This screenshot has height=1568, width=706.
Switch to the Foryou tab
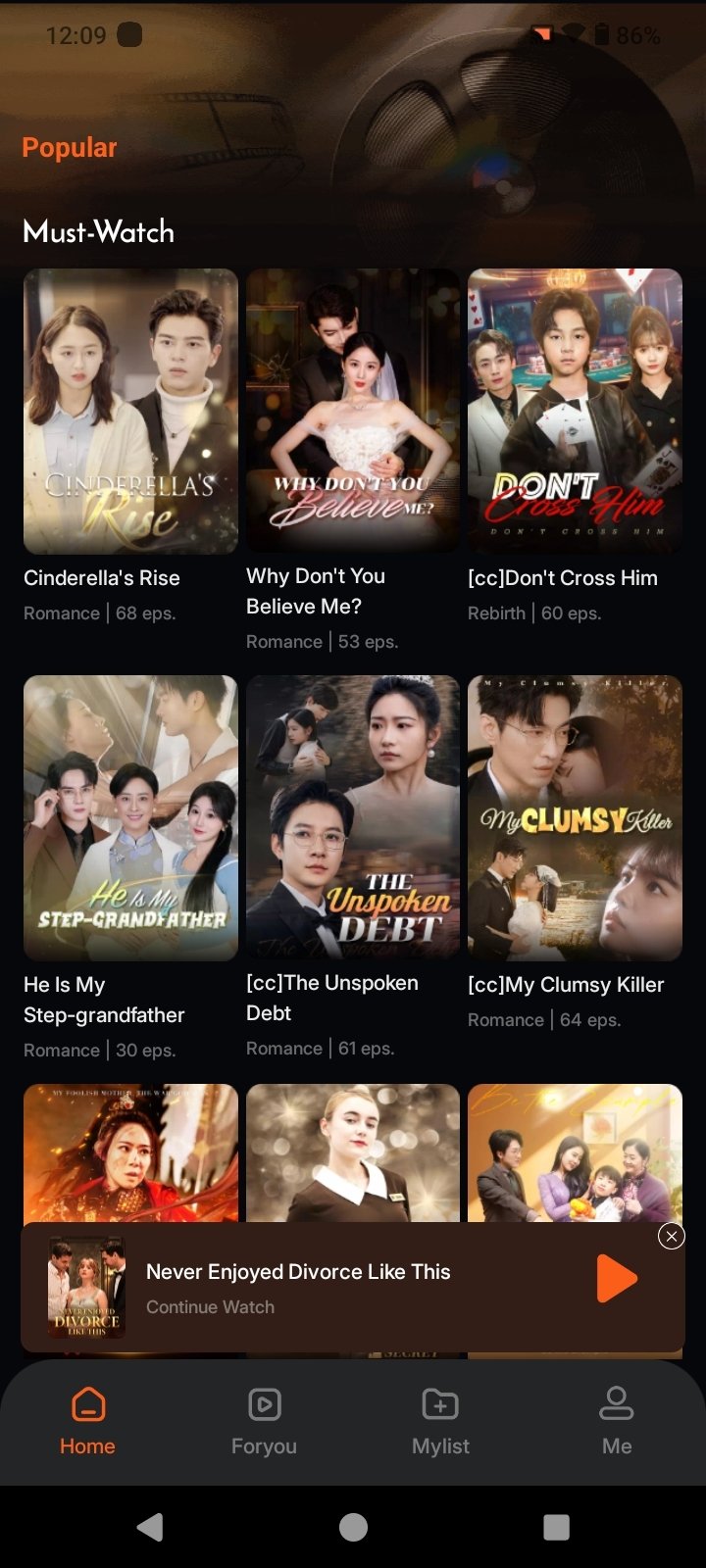pyautogui.click(x=264, y=1421)
